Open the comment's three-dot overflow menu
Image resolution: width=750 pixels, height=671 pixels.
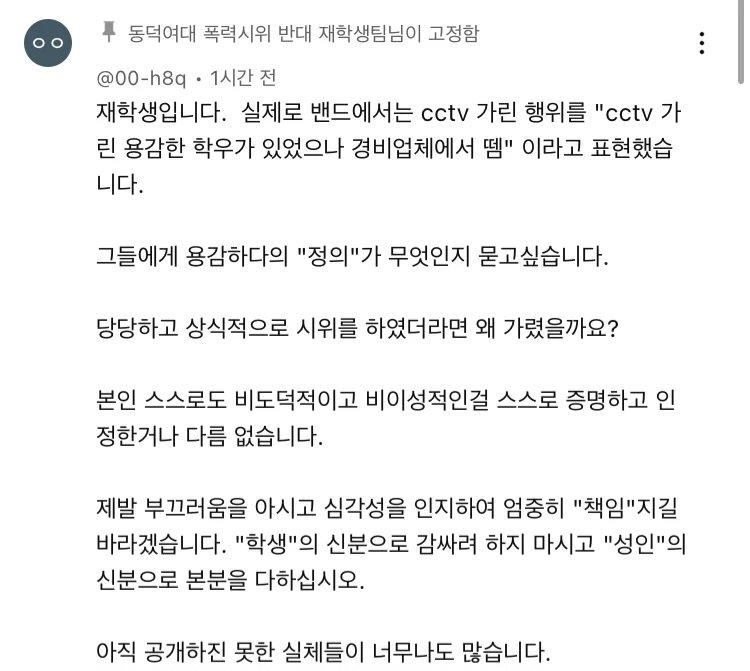click(702, 43)
